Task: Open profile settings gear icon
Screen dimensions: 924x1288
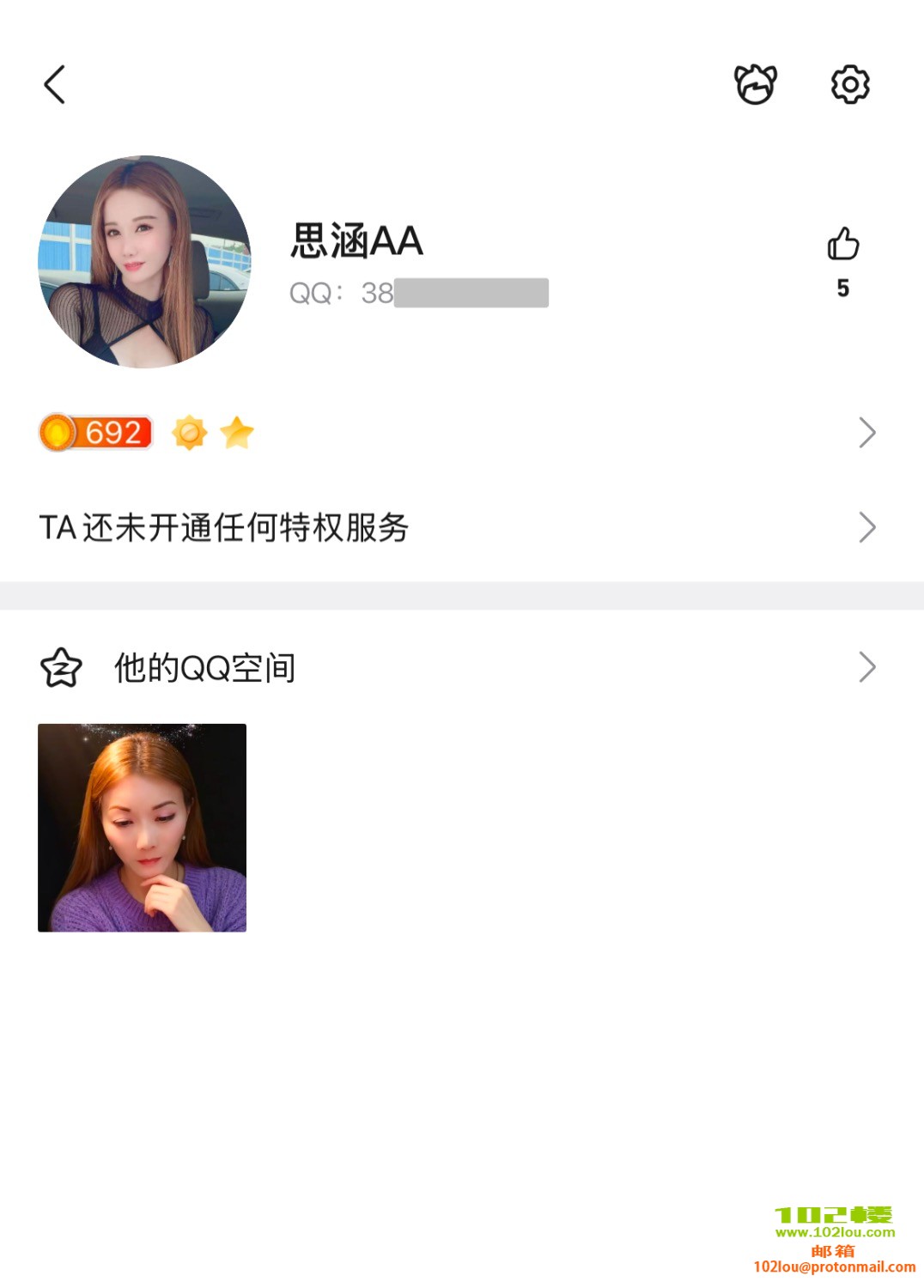Action: click(x=849, y=84)
